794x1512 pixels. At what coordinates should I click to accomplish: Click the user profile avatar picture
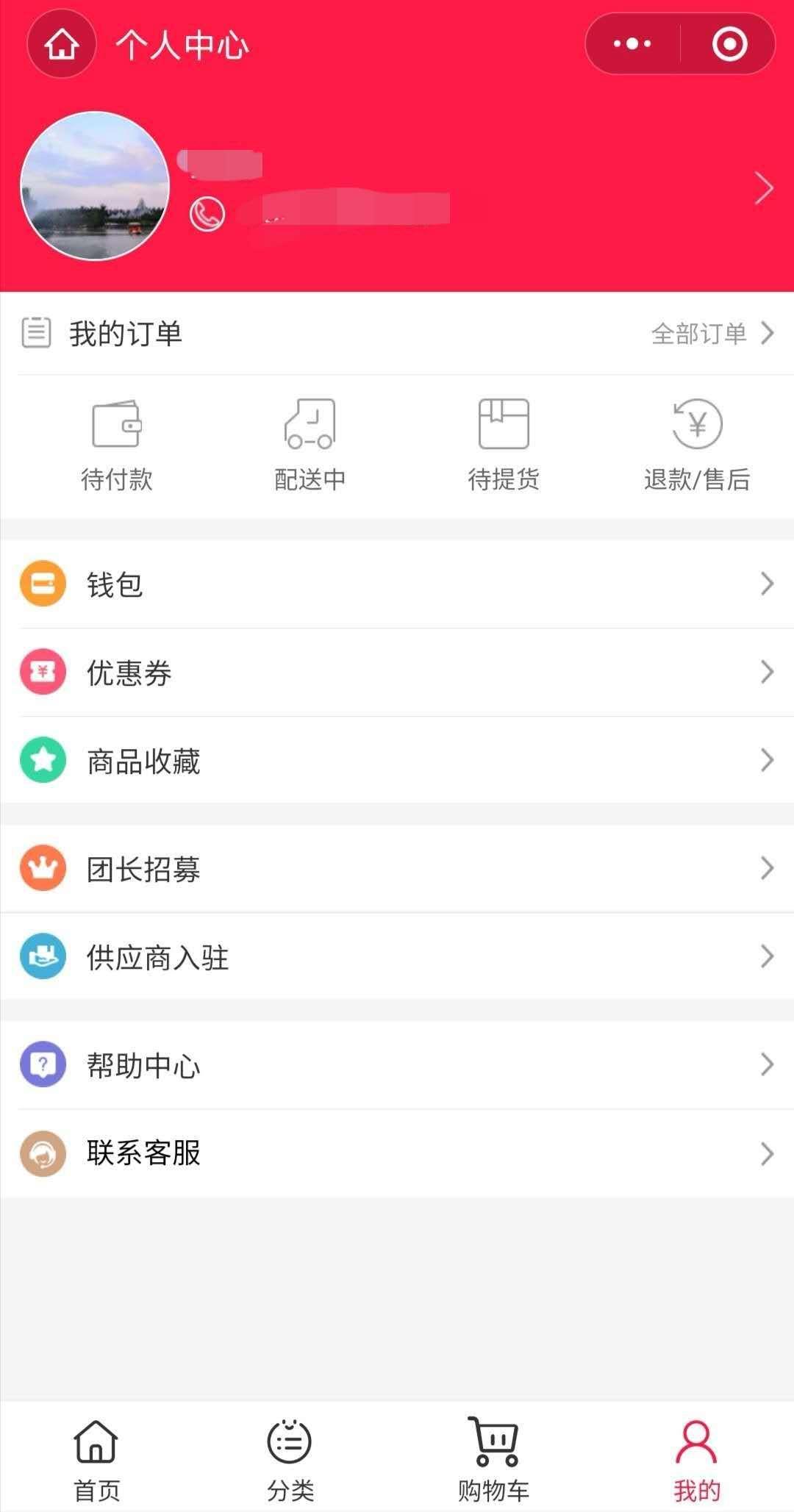[x=96, y=186]
